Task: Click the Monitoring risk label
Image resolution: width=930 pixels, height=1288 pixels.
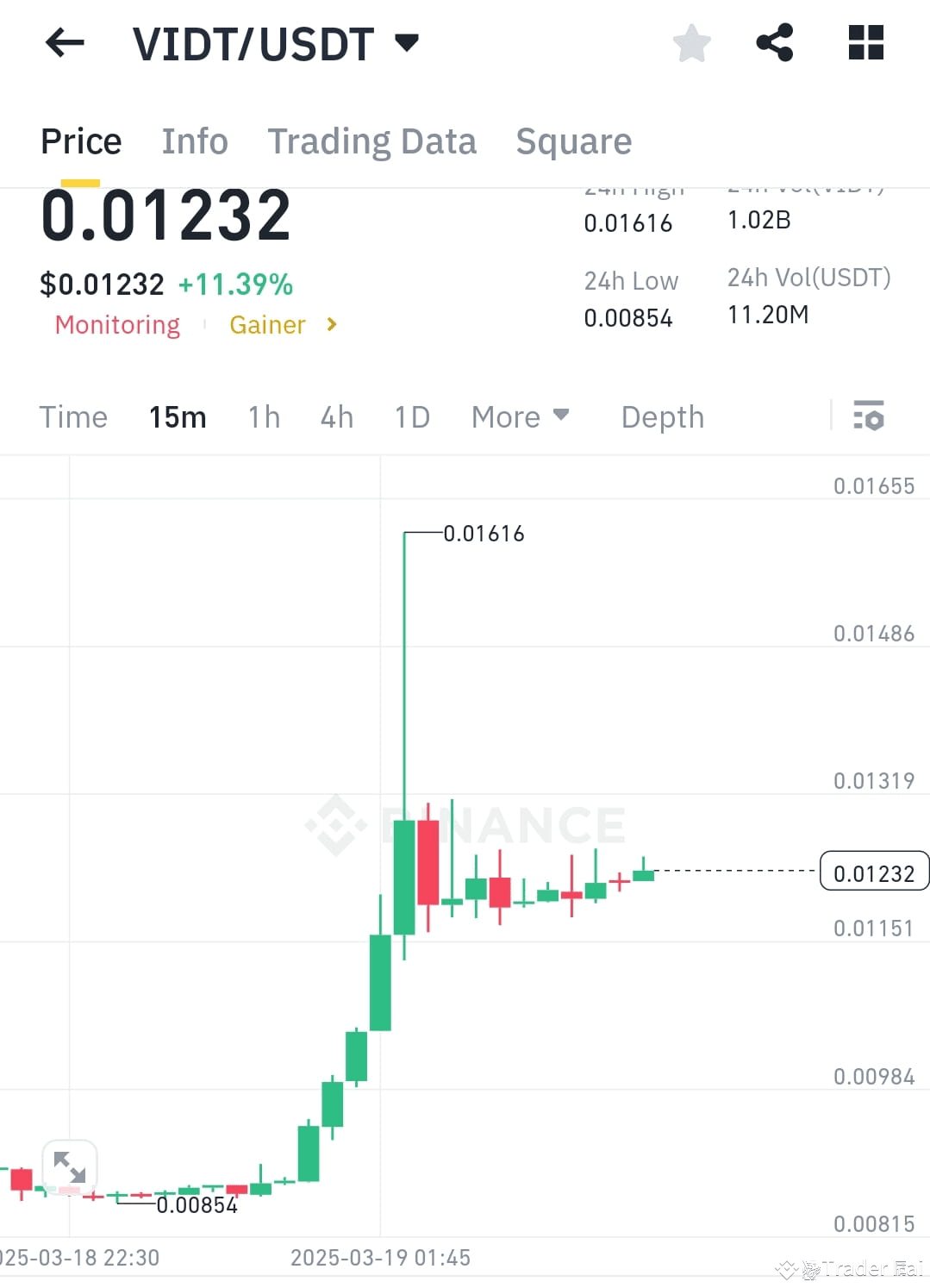Action: point(117,325)
